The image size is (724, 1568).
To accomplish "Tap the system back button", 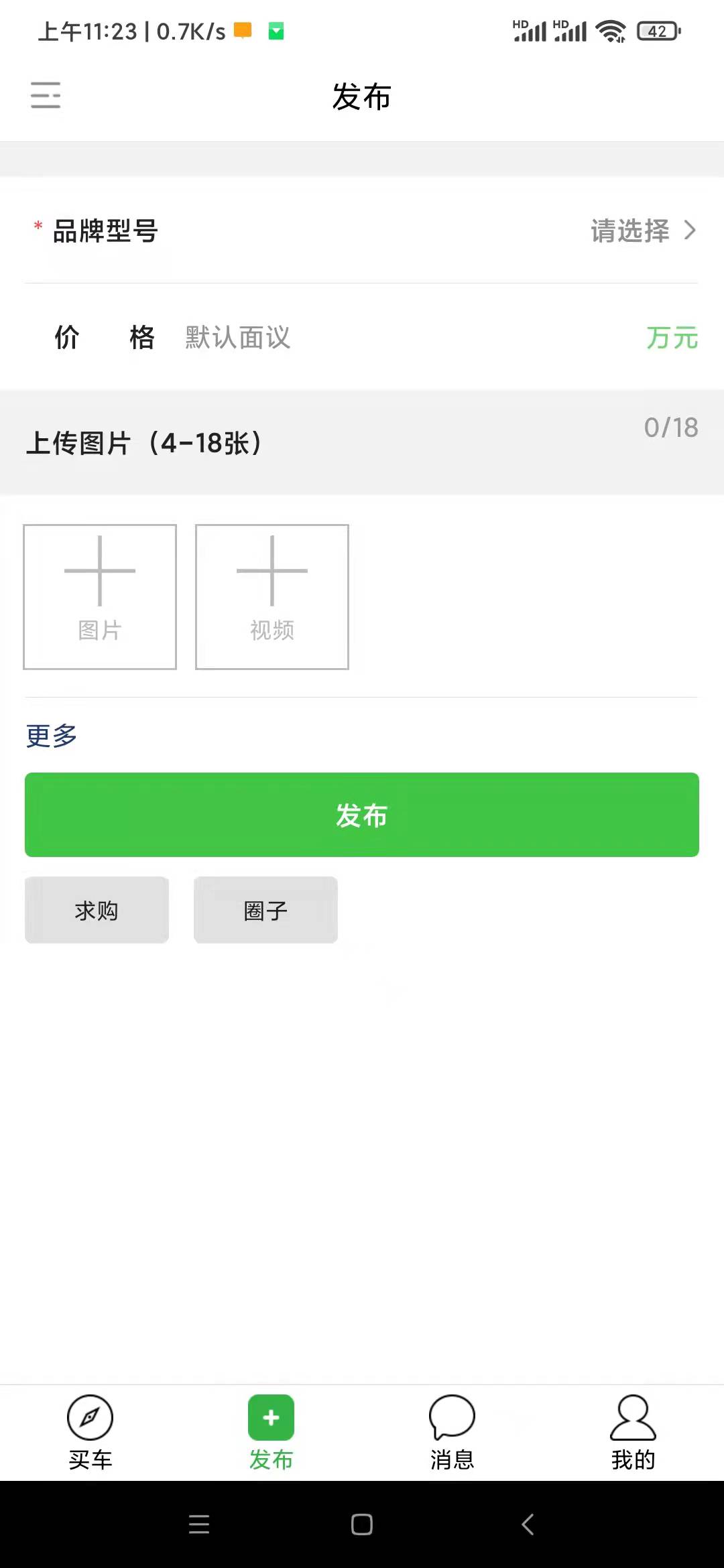I will tap(528, 1524).
